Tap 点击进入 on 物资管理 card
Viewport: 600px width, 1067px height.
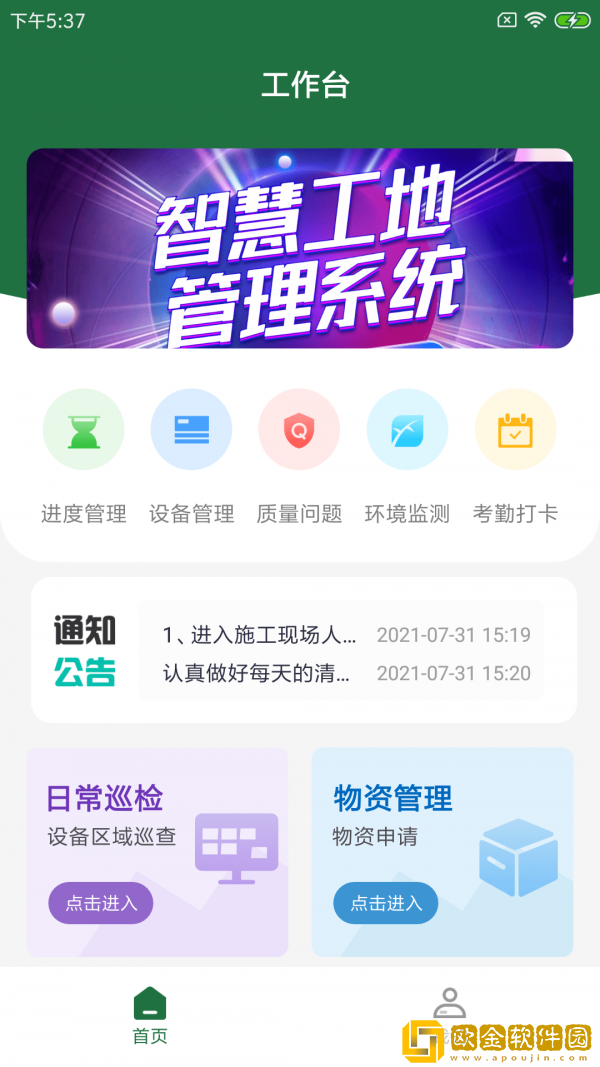pos(386,903)
